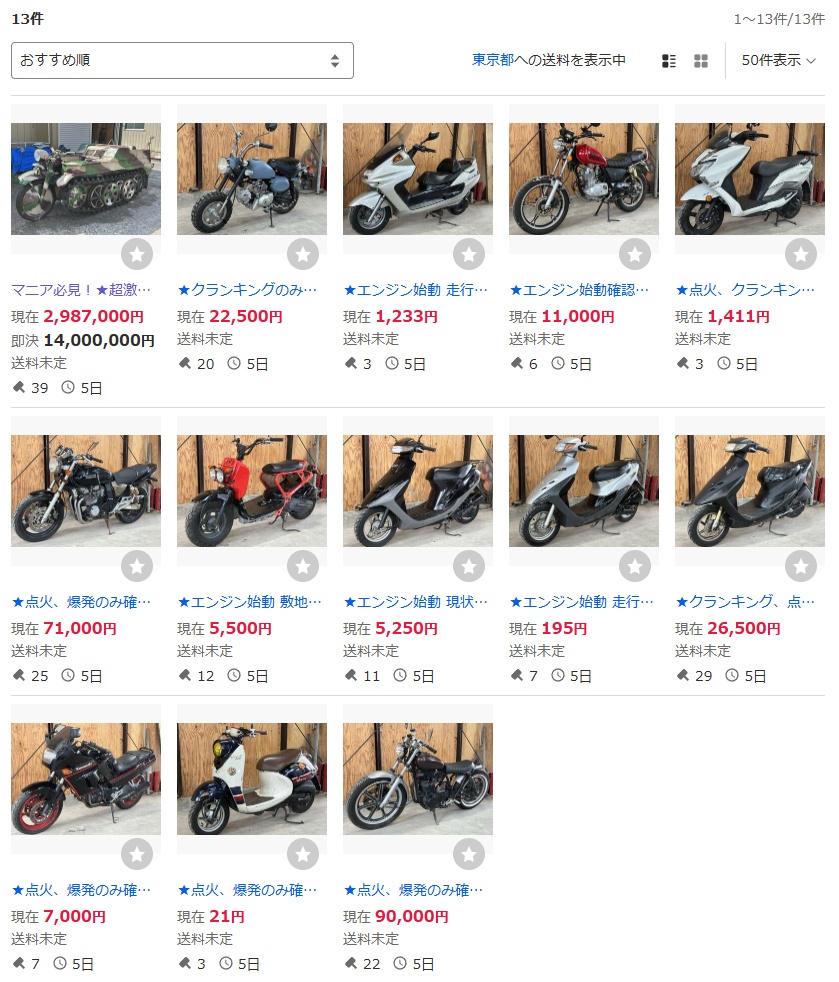This screenshot has width=839, height=982.
Task: Open the 1,411円 white scooter title link
Action: click(745, 290)
